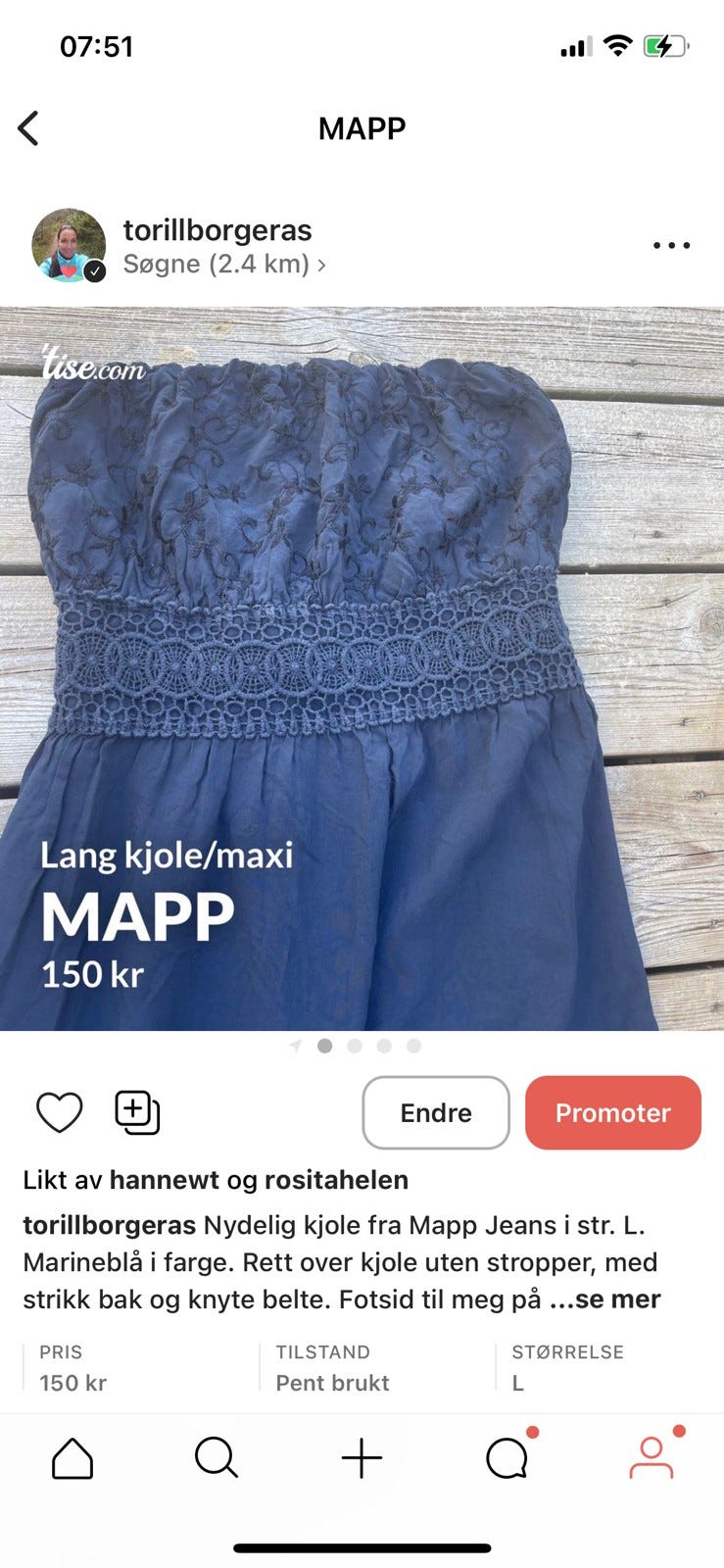Save listing using the add-to-collection icon
Screen dimensions: 724x1568
(x=136, y=1112)
